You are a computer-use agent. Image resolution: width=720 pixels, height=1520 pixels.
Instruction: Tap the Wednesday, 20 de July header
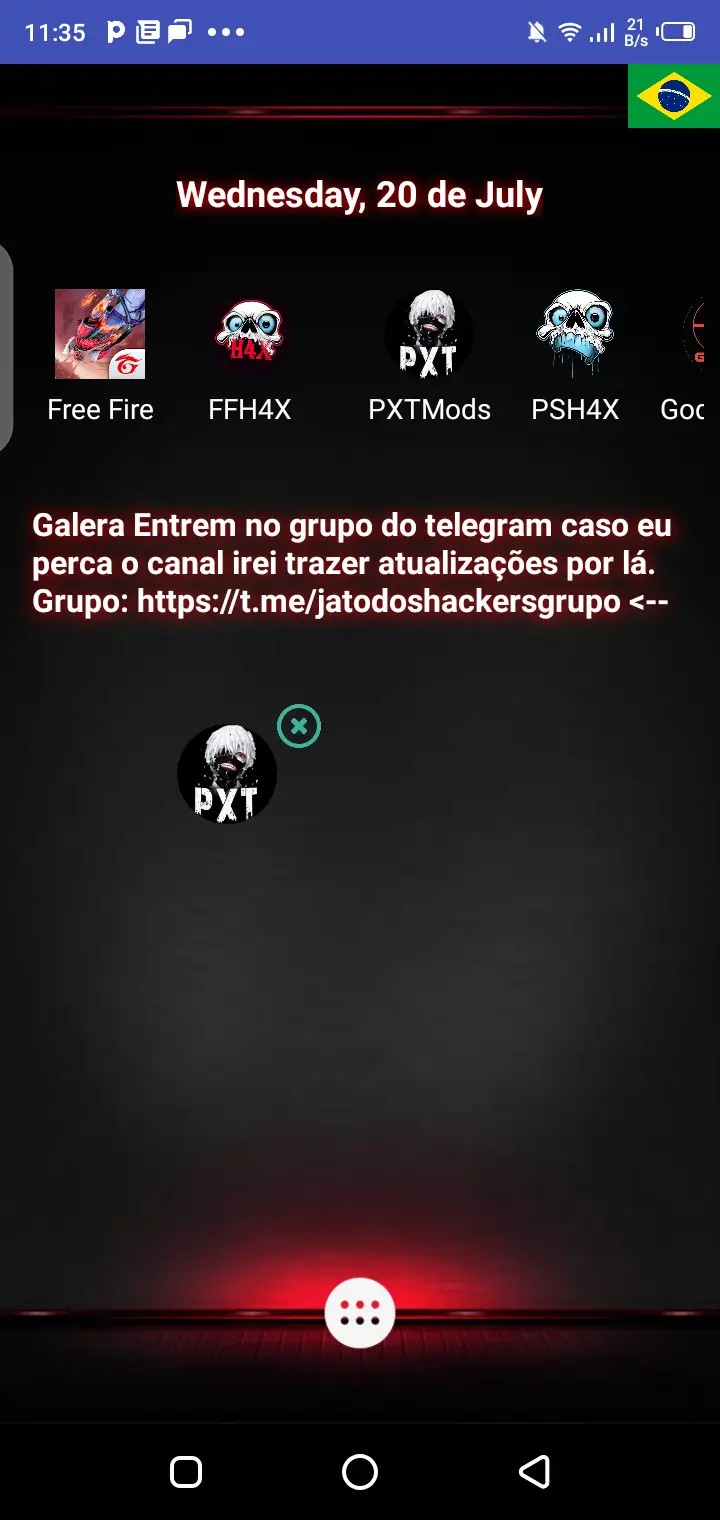tap(360, 194)
